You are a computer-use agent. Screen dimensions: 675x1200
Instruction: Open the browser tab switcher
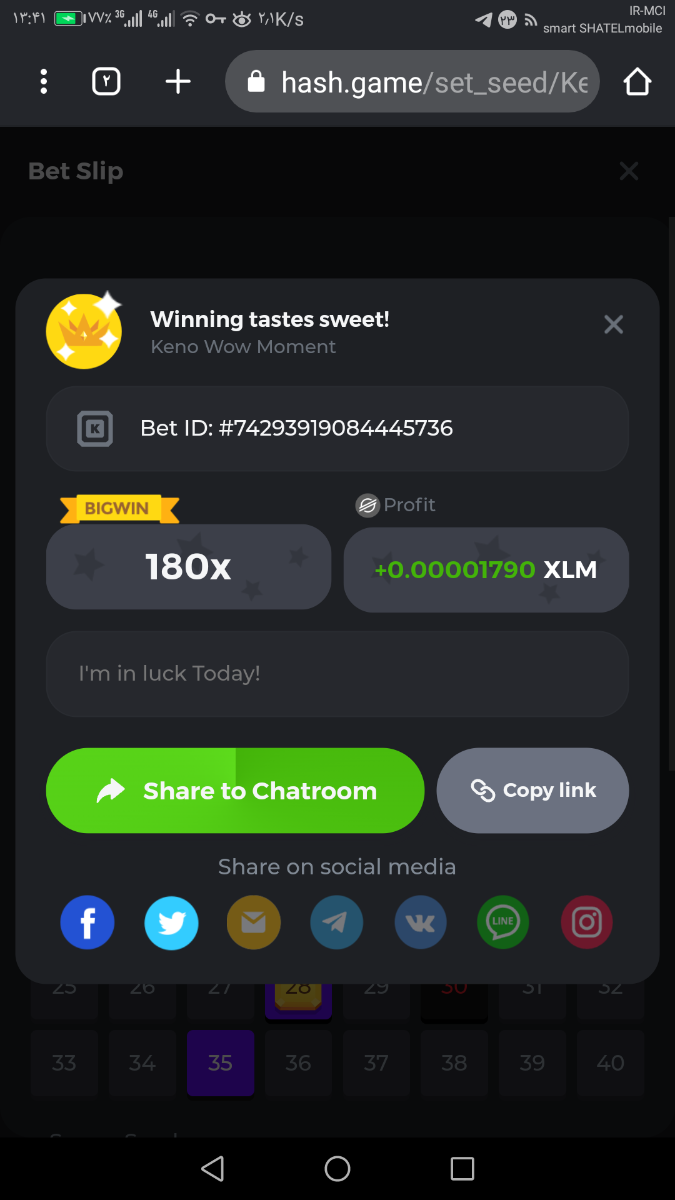click(106, 82)
